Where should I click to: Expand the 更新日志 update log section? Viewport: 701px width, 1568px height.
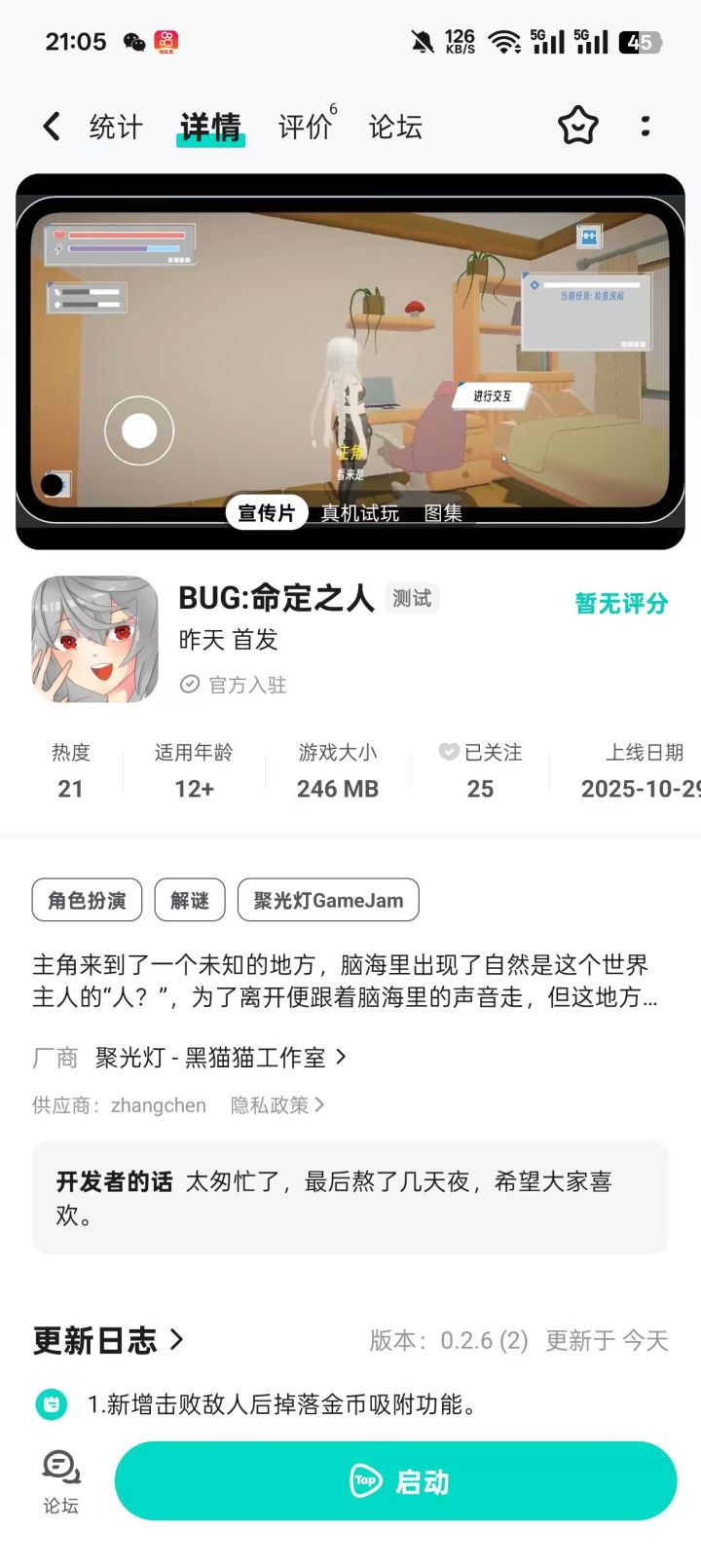[x=108, y=1341]
